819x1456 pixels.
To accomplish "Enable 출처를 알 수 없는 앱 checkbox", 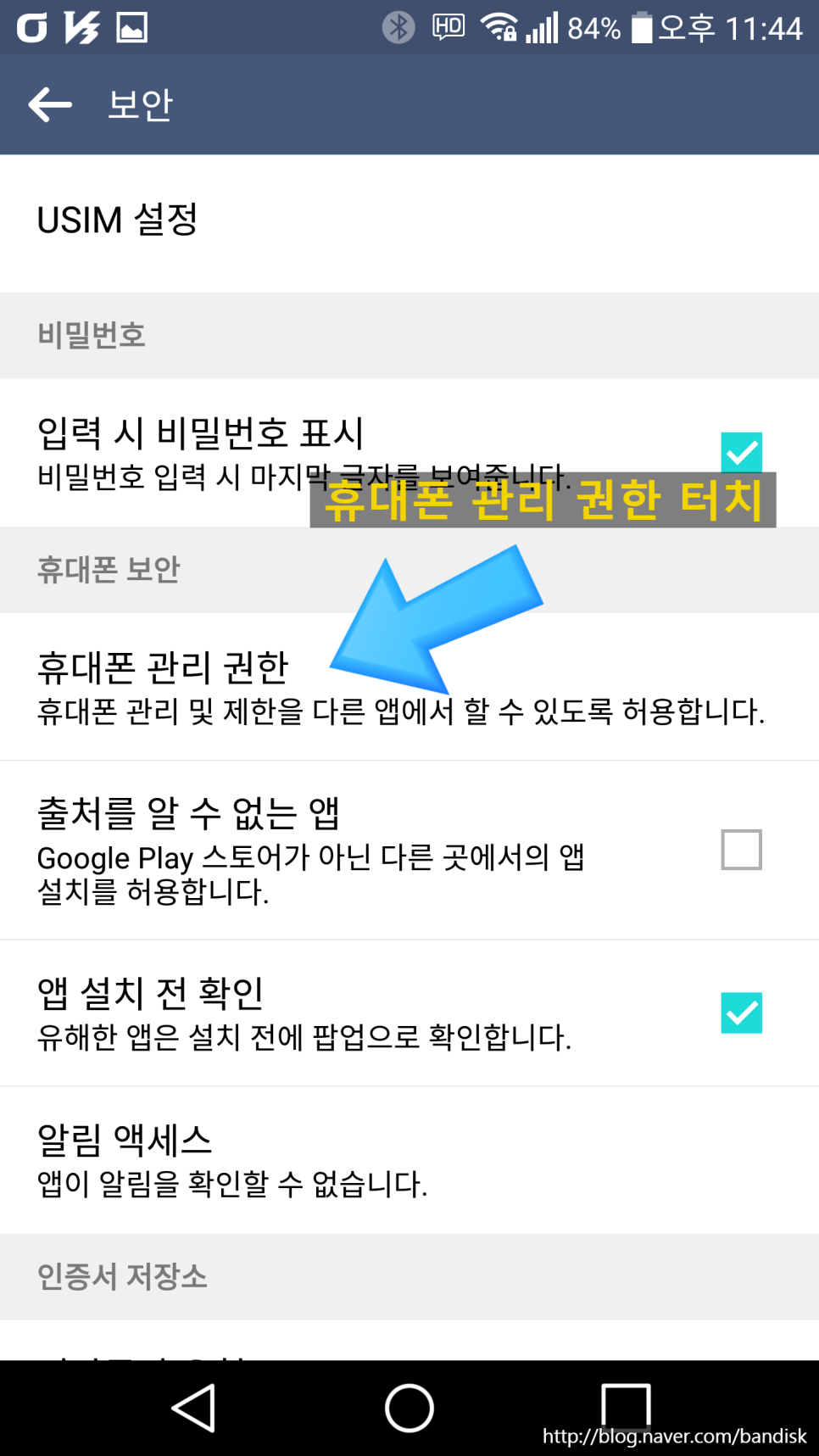I will point(741,850).
